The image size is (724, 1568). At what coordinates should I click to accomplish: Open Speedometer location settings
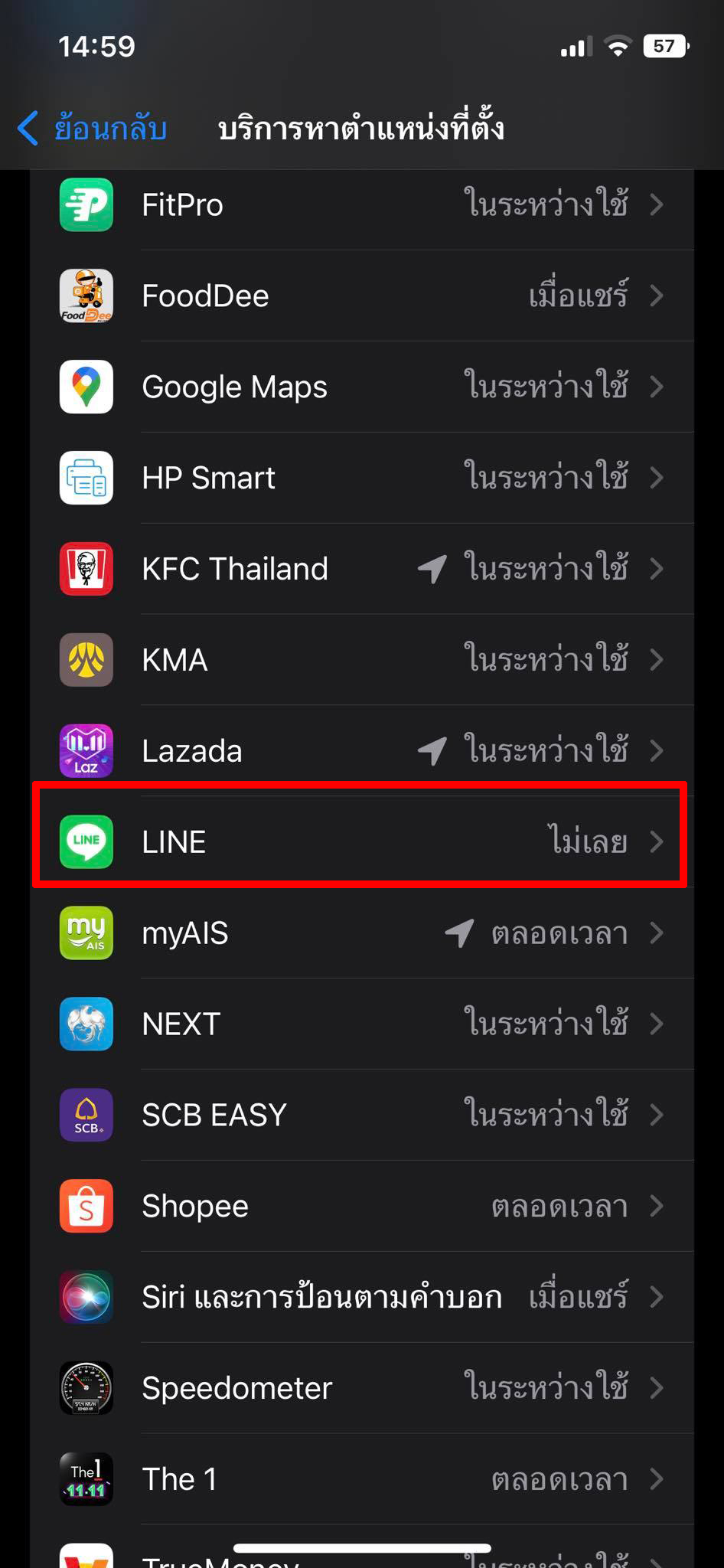(x=362, y=1389)
